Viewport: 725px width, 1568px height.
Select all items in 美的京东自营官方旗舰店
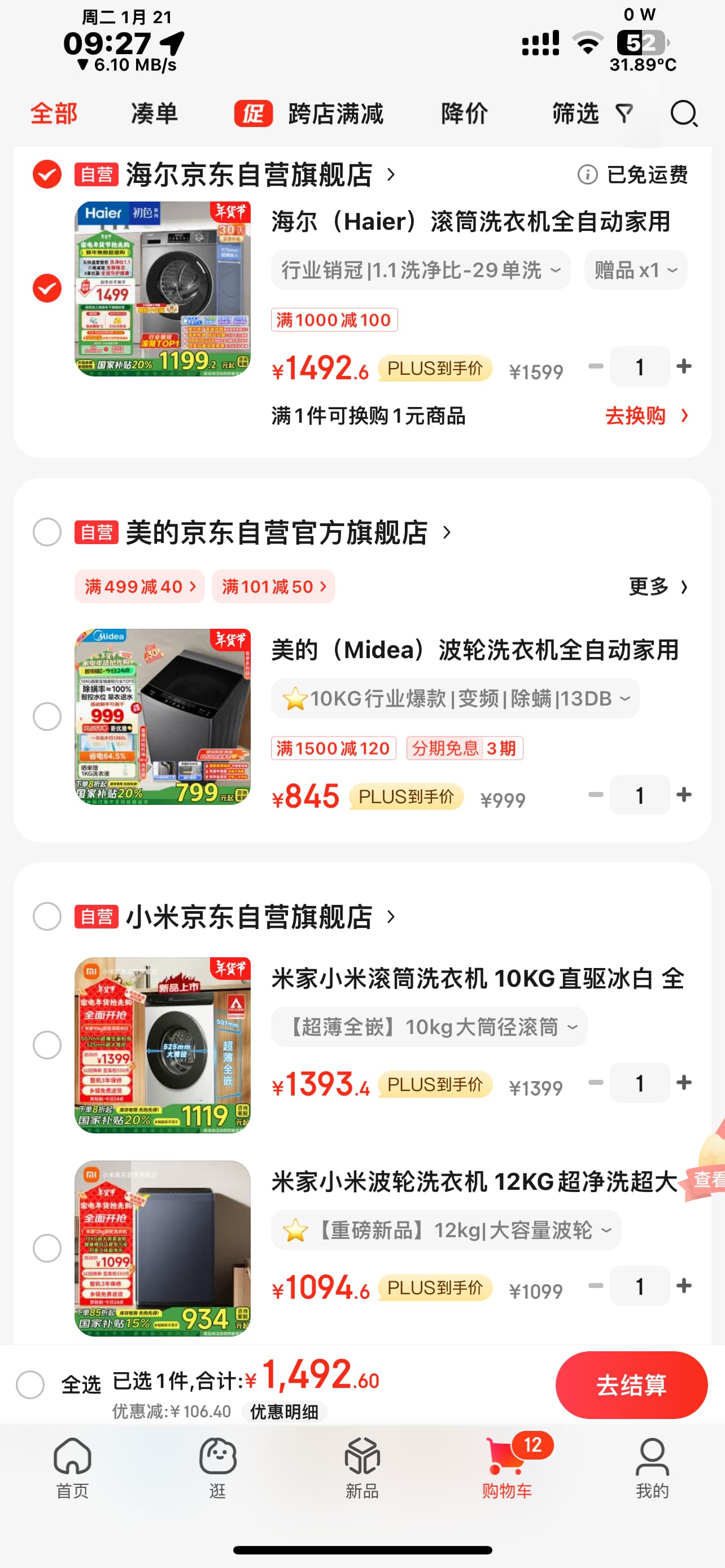(47, 532)
